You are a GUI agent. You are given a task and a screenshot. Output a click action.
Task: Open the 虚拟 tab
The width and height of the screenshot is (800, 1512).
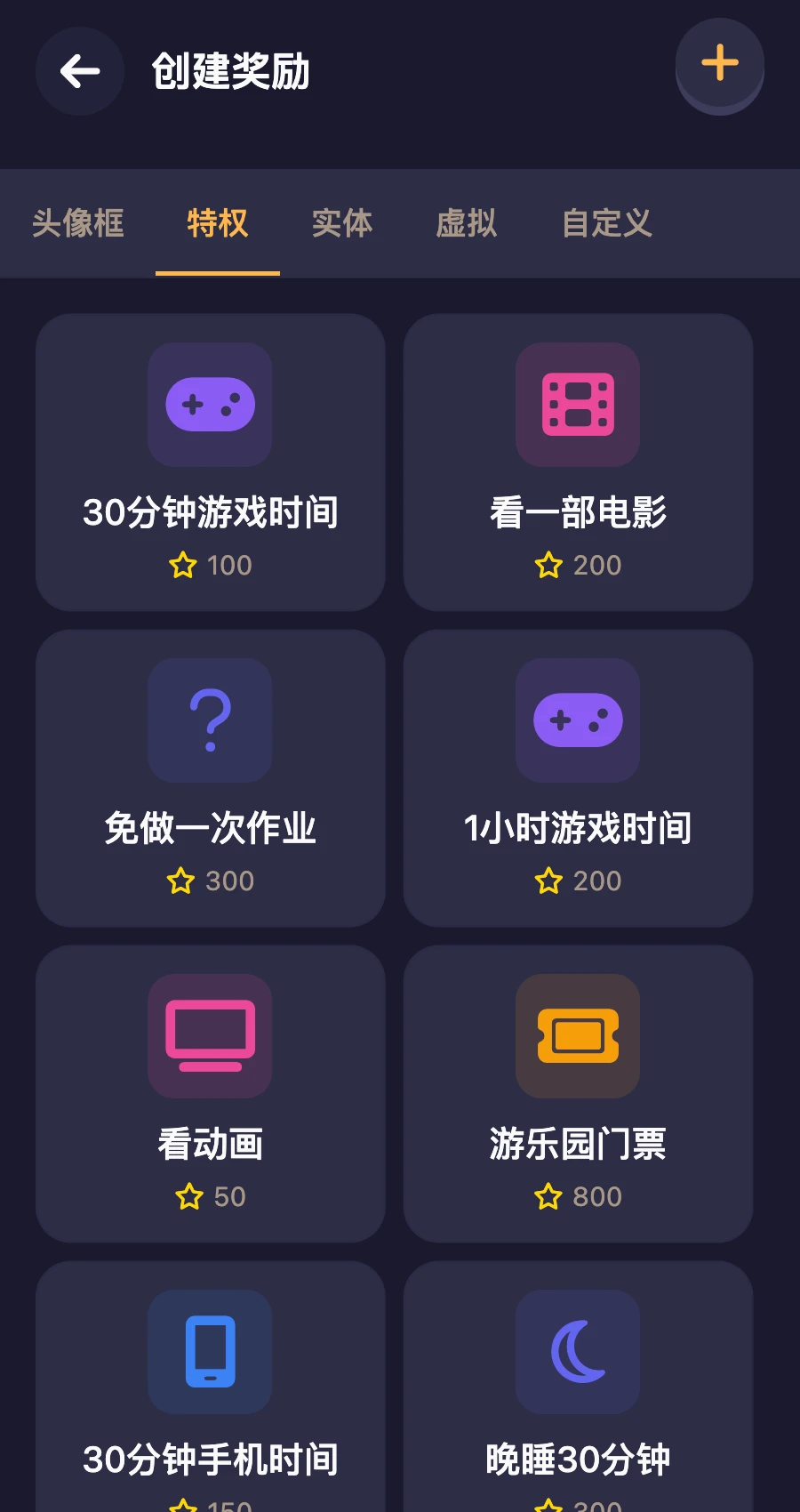467,223
